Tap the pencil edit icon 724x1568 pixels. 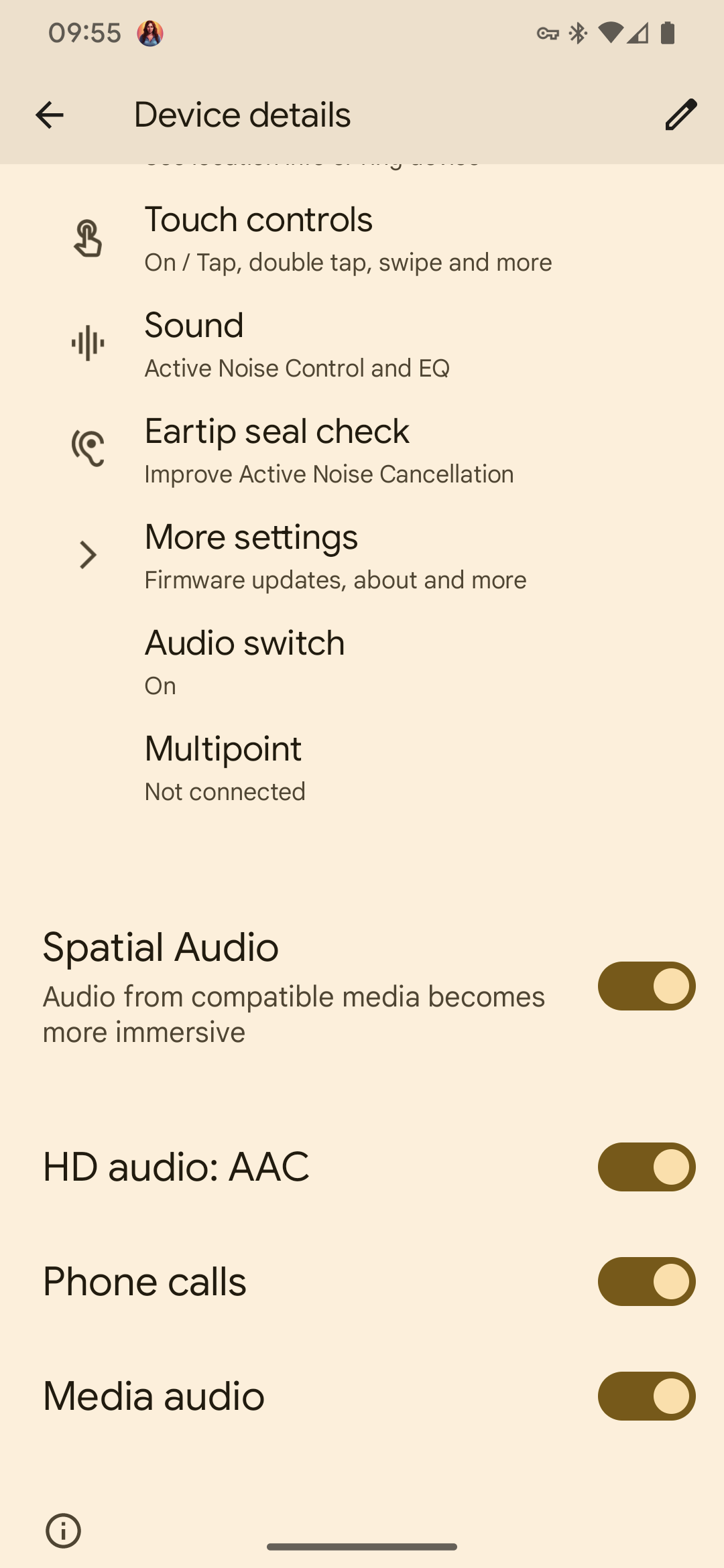680,115
